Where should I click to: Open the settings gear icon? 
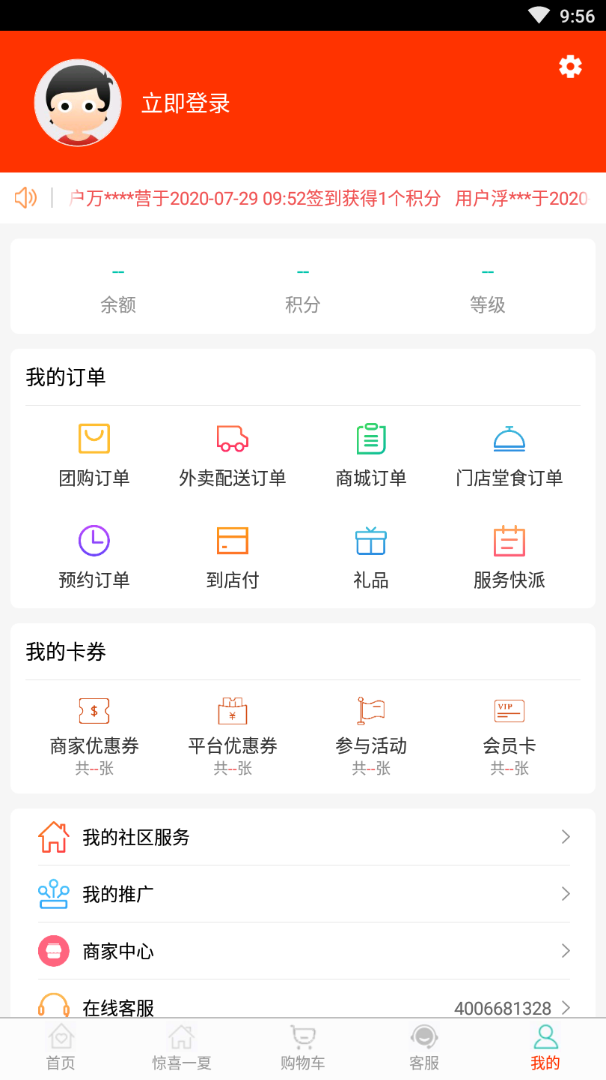tap(570, 67)
